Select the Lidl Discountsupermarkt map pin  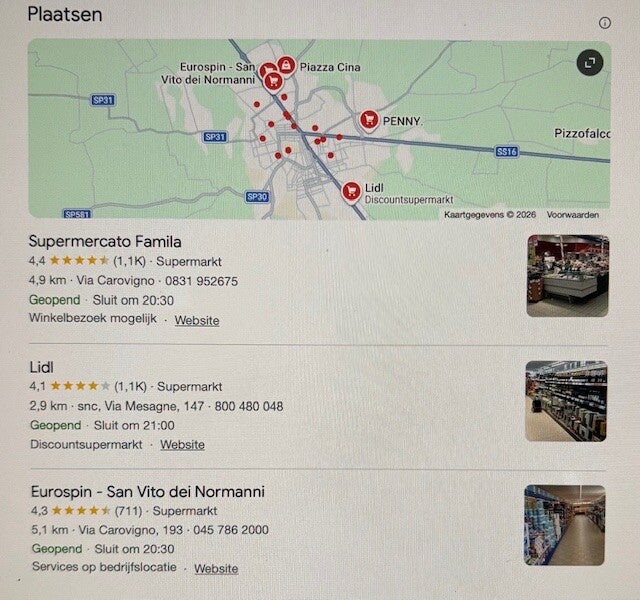point(351,190)
